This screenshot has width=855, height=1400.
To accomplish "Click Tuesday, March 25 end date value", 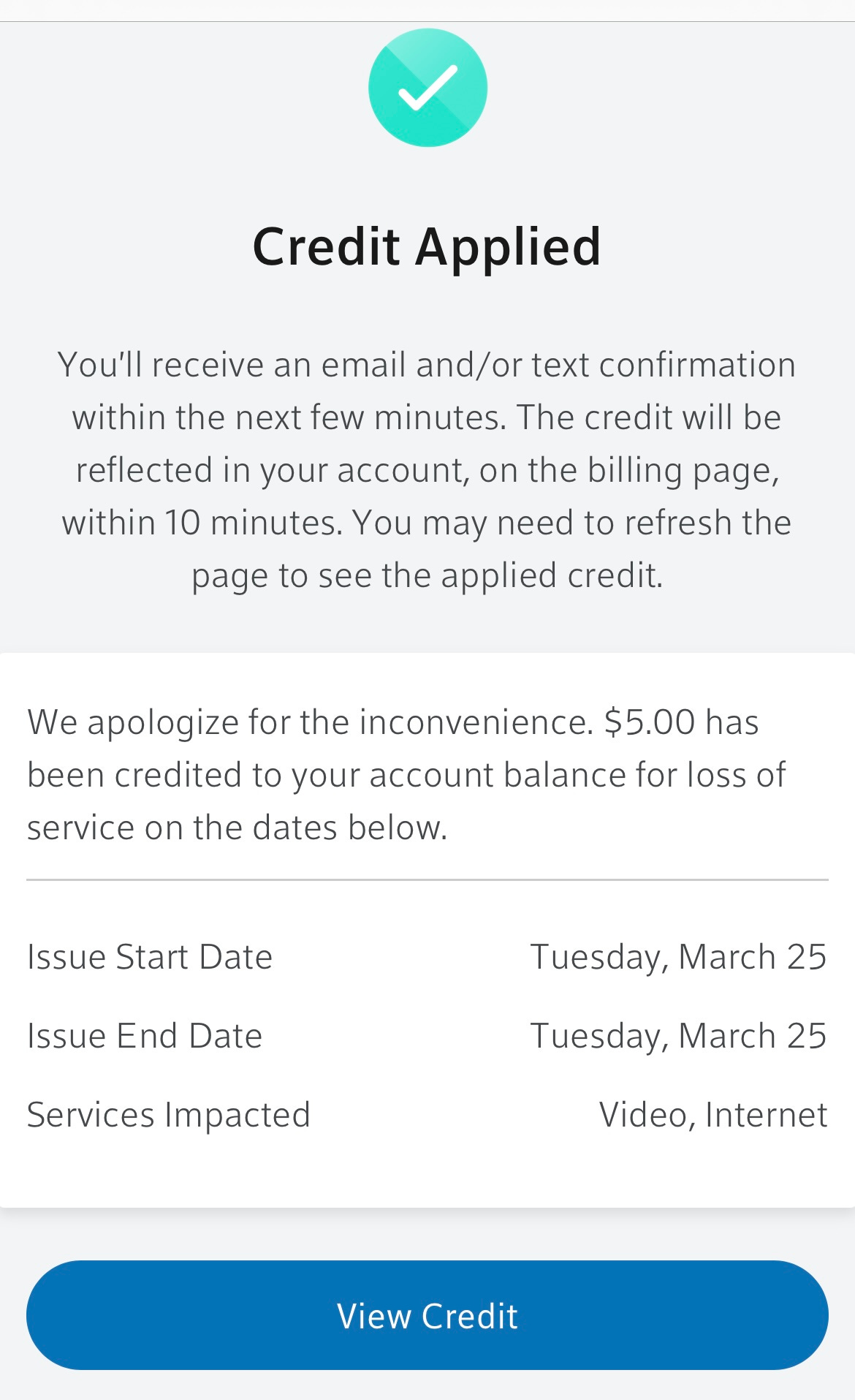I will tap(679, 1036).
